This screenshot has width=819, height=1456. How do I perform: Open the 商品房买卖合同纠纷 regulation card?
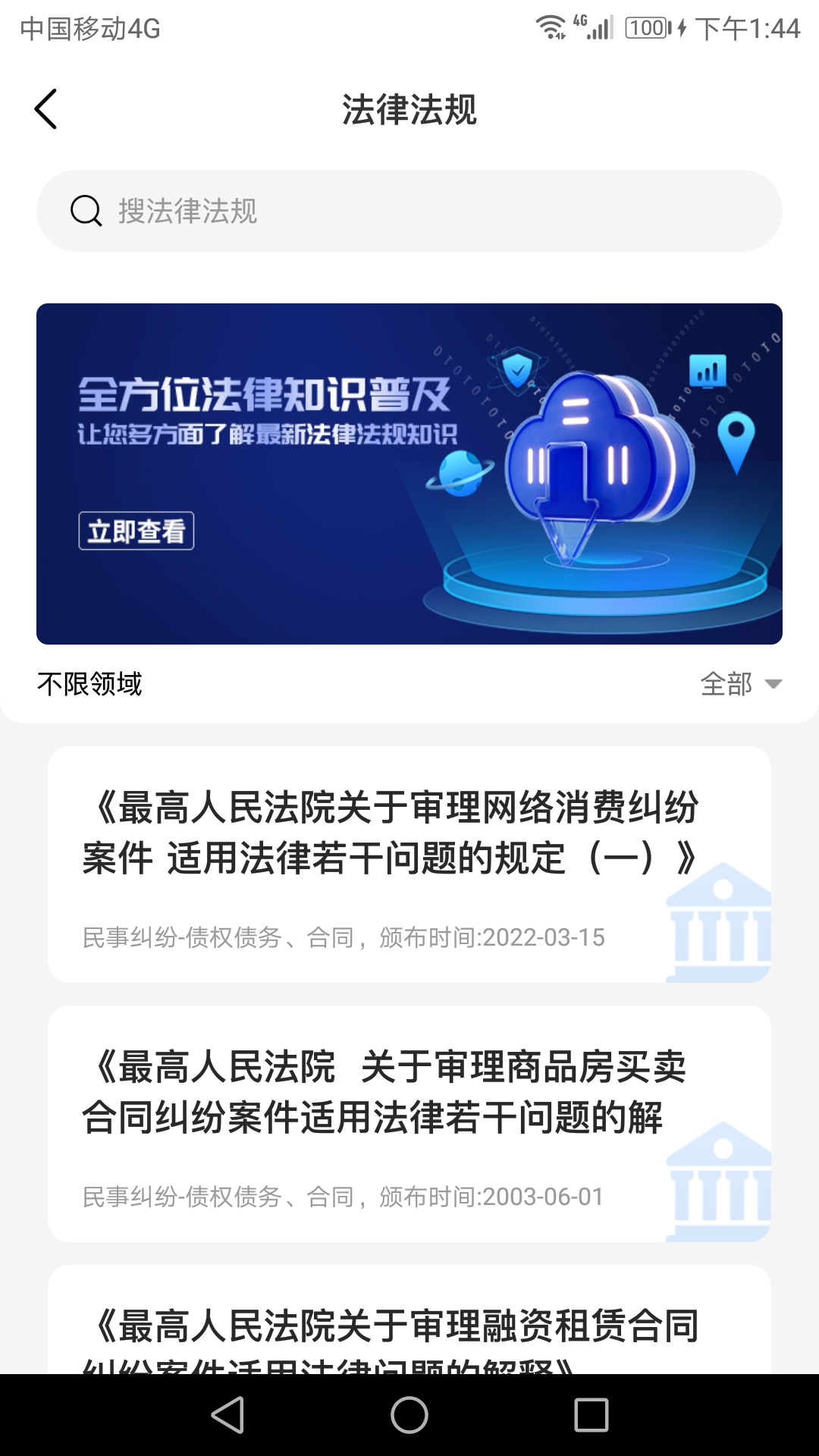409,1124
